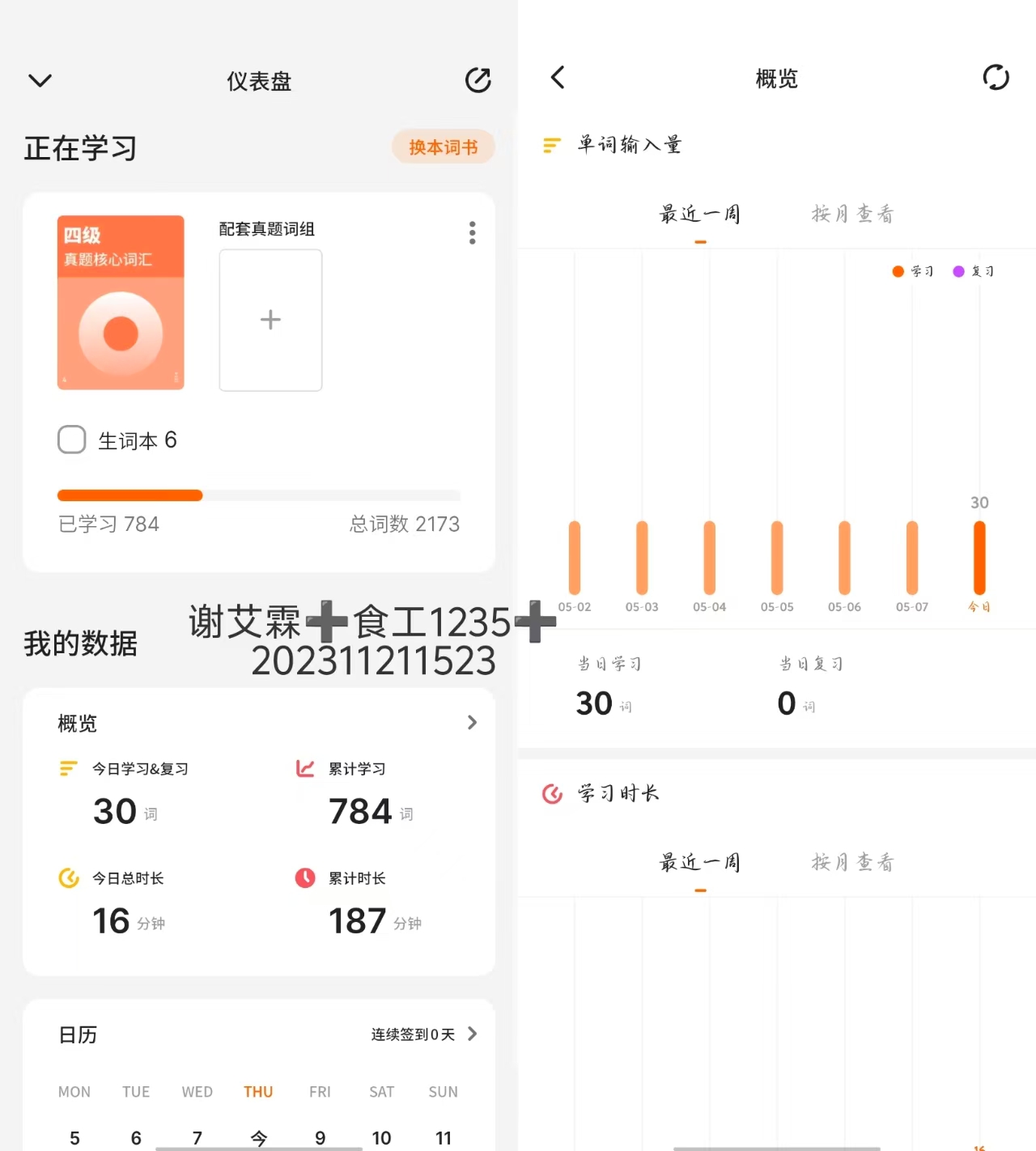Check the 生词本 6 checkbox

click(x=72, y=440)
